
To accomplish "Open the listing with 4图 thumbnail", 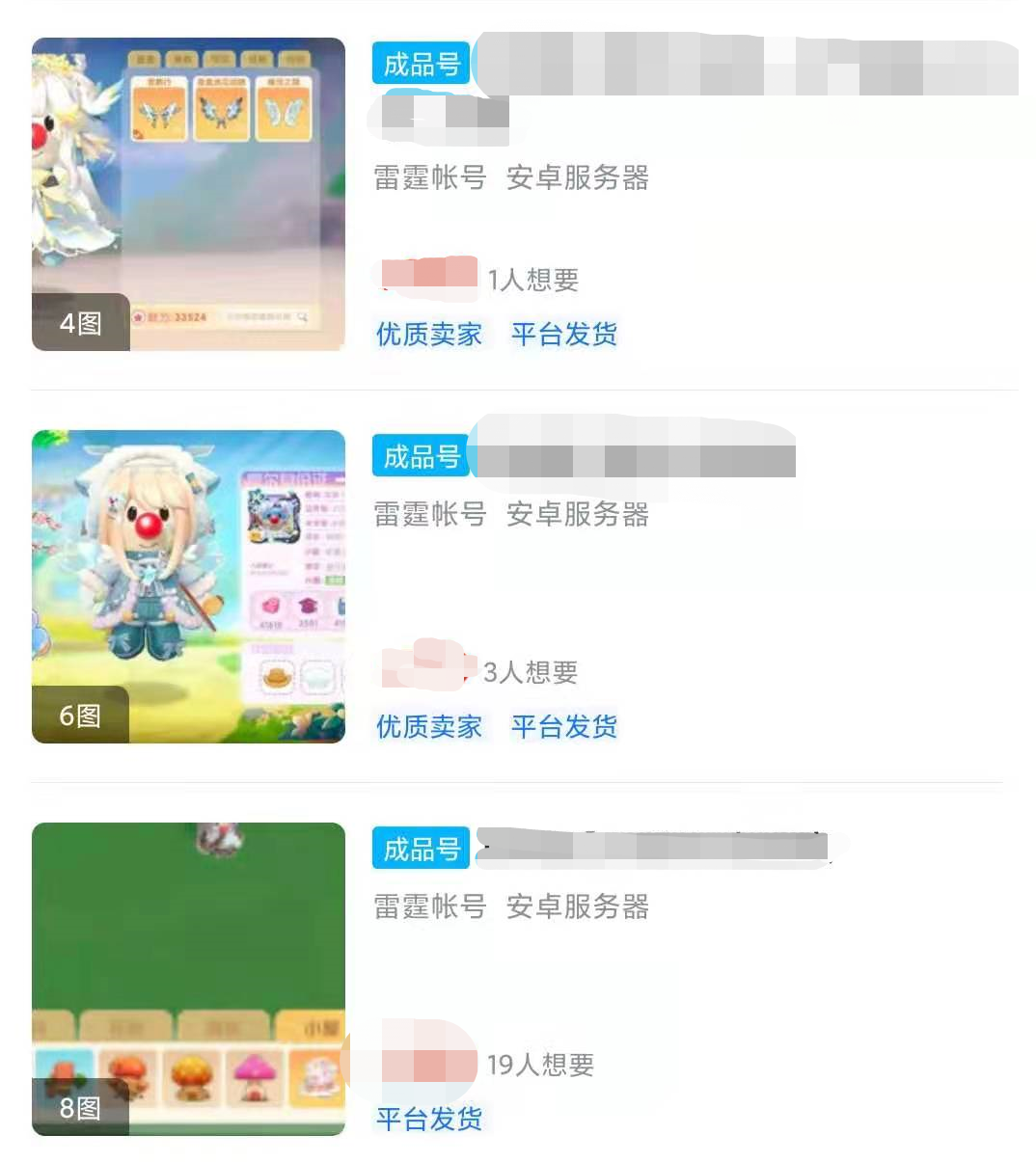I will [x=188, y=194].
